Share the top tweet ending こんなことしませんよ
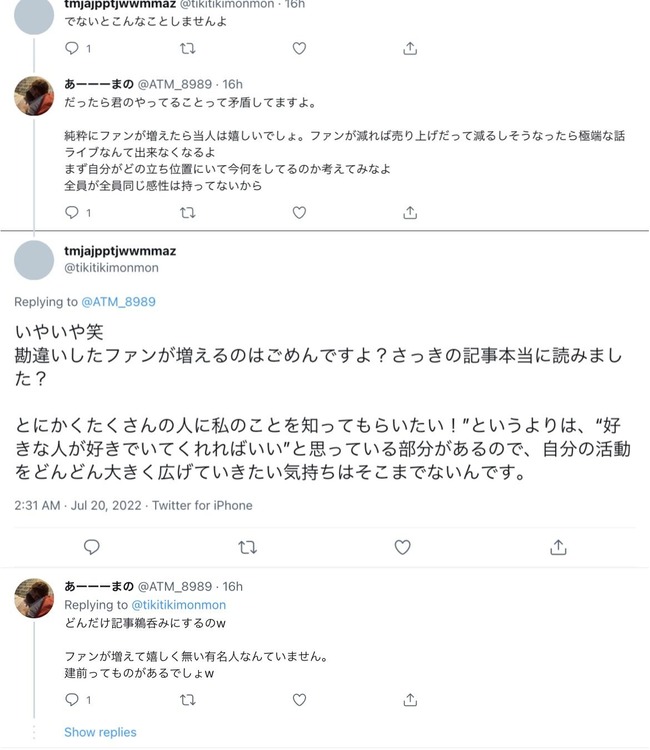 click(410, 48)
